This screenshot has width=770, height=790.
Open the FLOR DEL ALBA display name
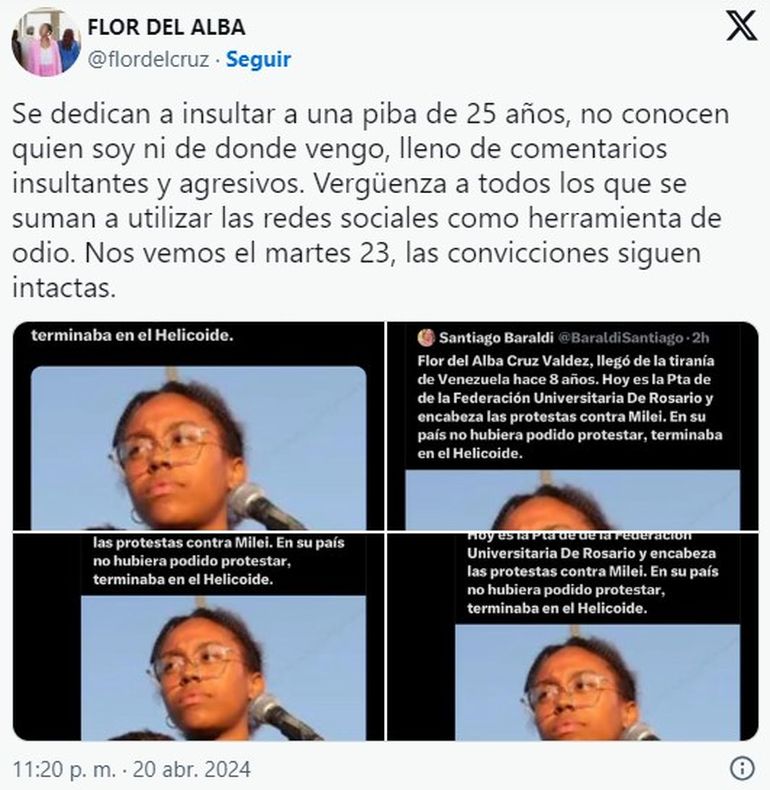pos(166,28)
